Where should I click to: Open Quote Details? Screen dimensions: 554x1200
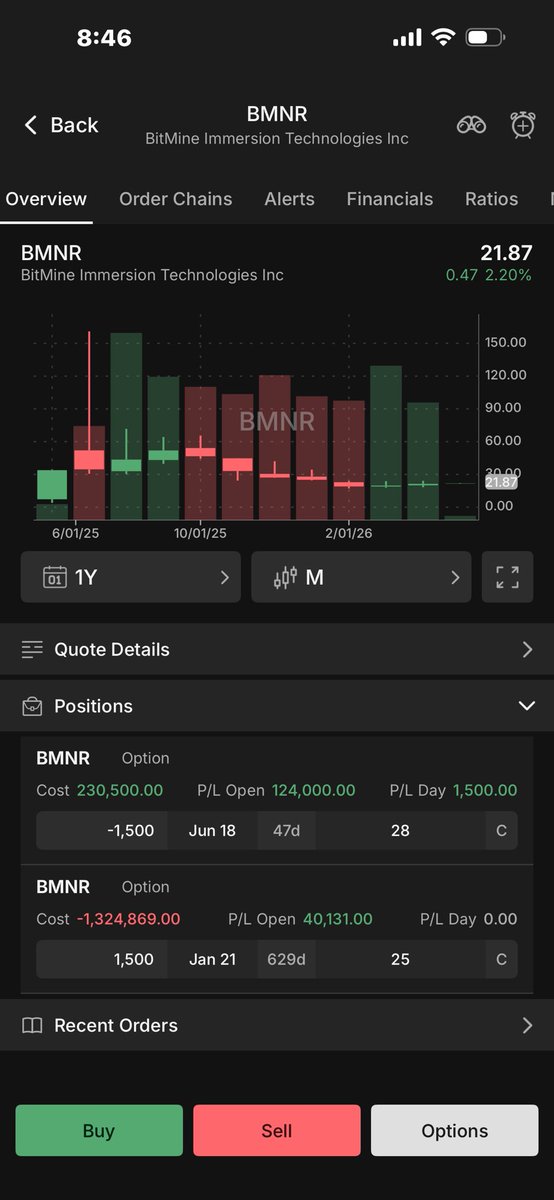tap(277, 650)
